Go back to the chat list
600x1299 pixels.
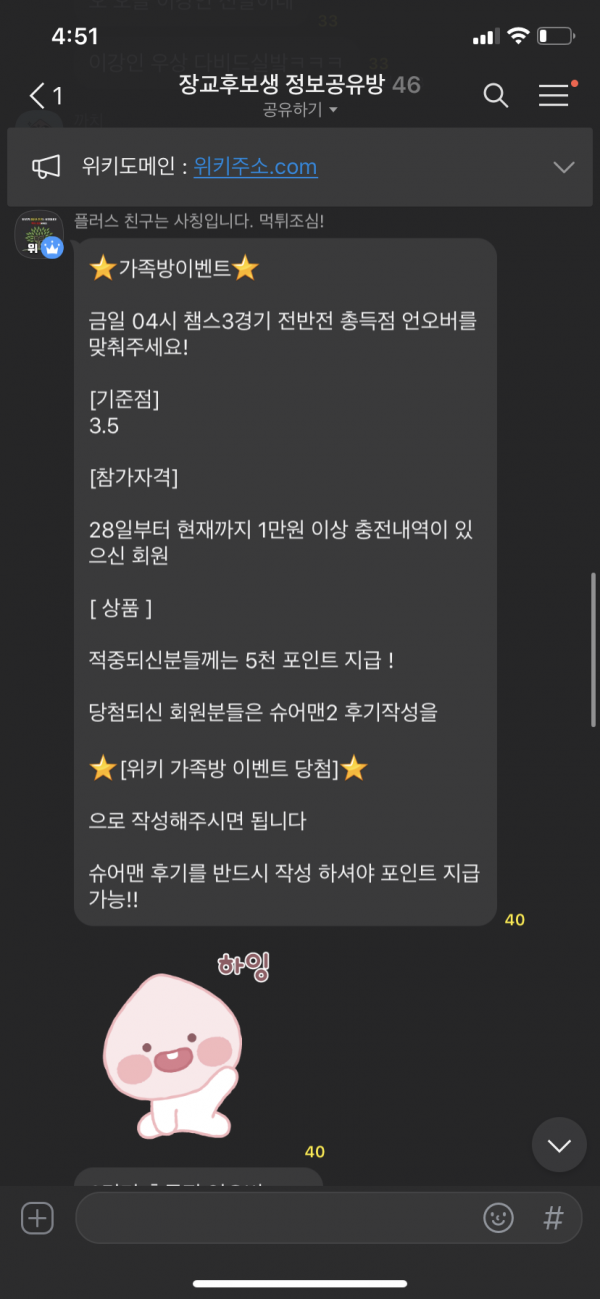45,95
